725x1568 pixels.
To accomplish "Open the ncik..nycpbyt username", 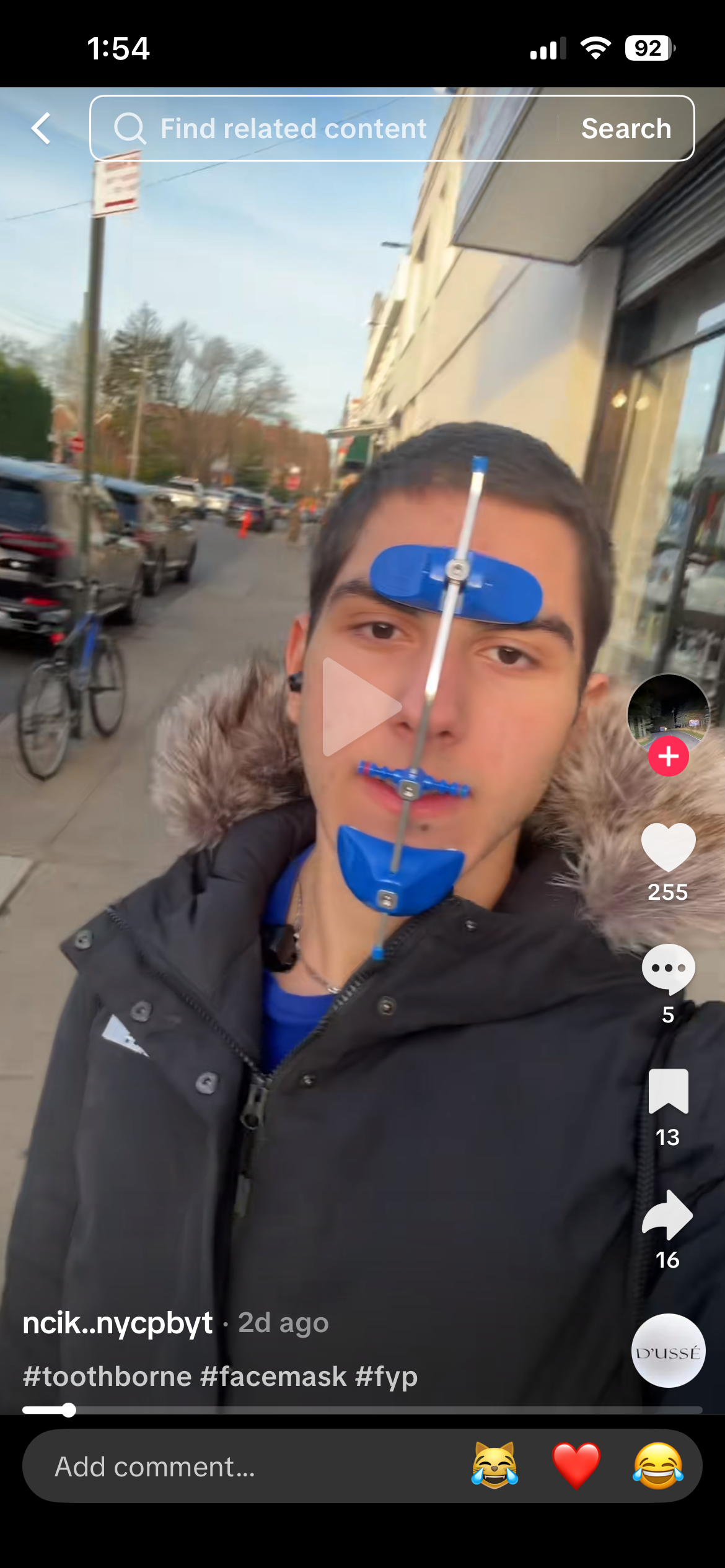I will tap(118, 1323).
